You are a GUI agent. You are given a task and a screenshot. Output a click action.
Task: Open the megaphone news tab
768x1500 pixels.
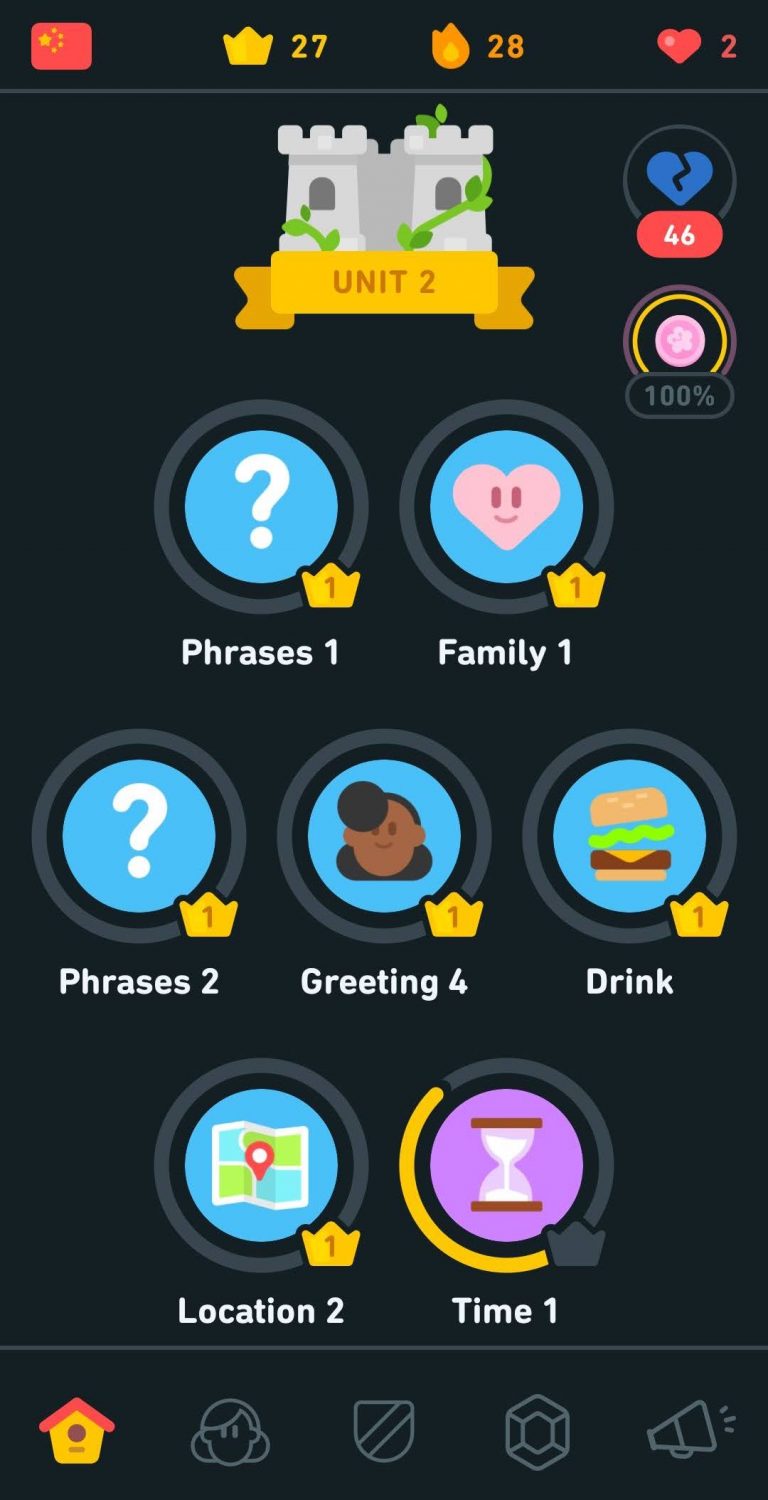click(686, 1430)
